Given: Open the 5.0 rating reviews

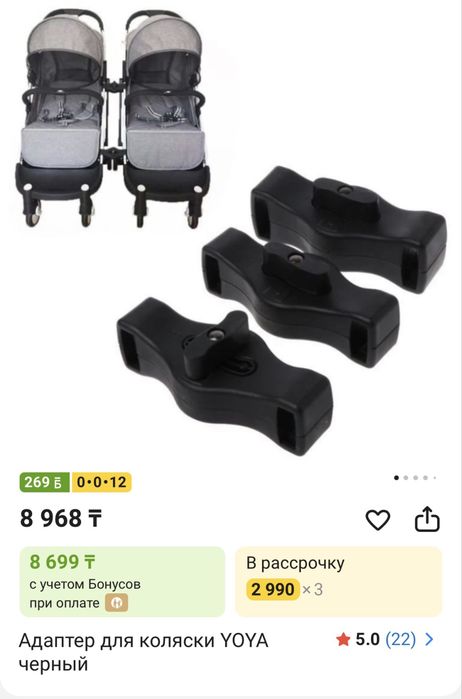Looking at the screenshot, I should (384, 640).
